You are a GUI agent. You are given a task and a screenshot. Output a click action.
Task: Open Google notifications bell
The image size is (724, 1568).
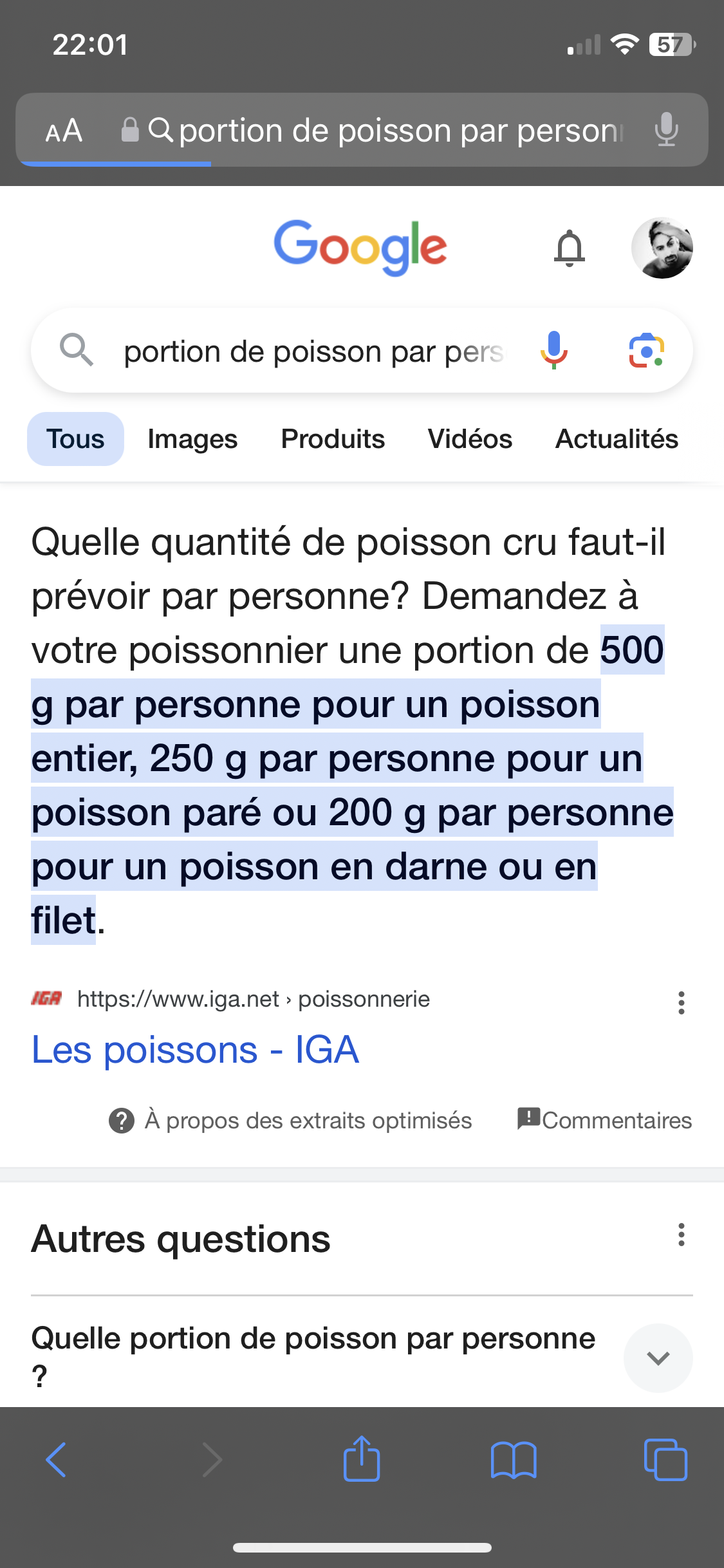coord(570,248)
